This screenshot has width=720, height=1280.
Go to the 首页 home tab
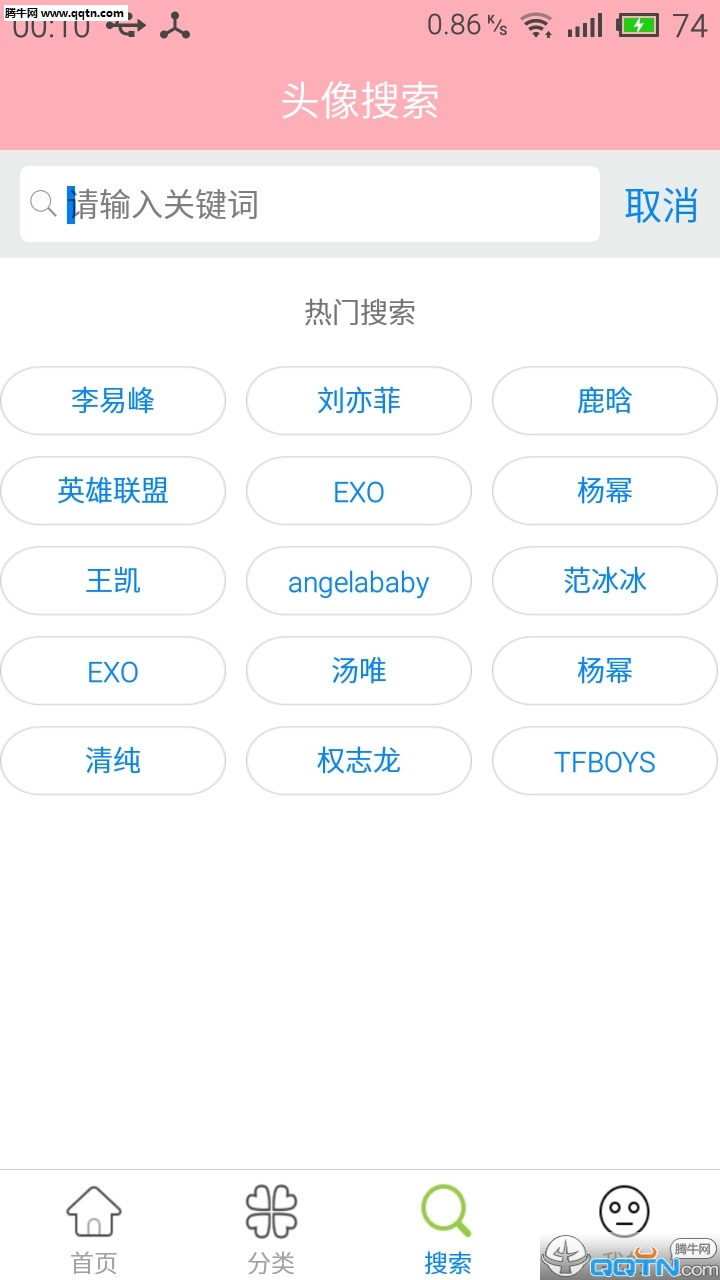(94, 1228)
